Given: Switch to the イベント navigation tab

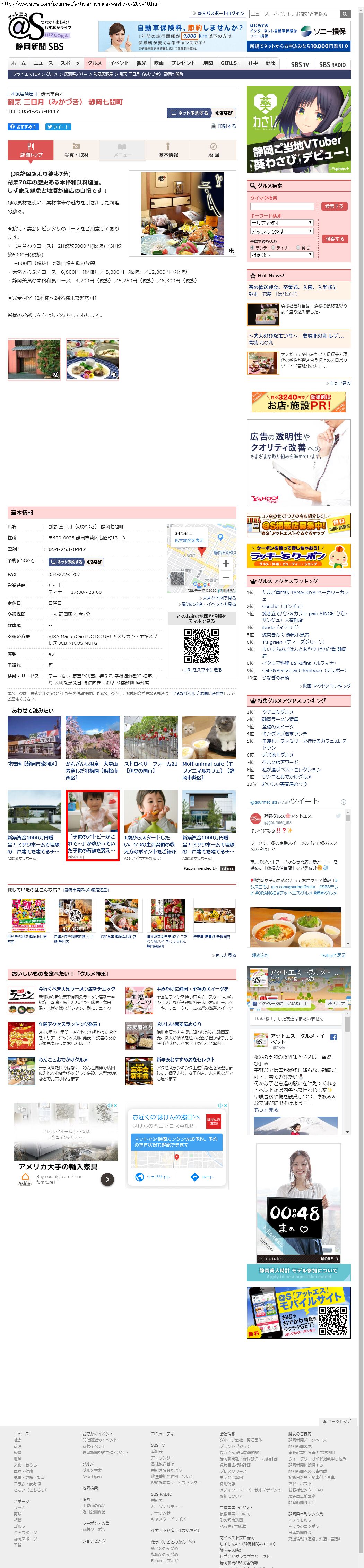Looking at the screenshot, I should coord(119,63).
